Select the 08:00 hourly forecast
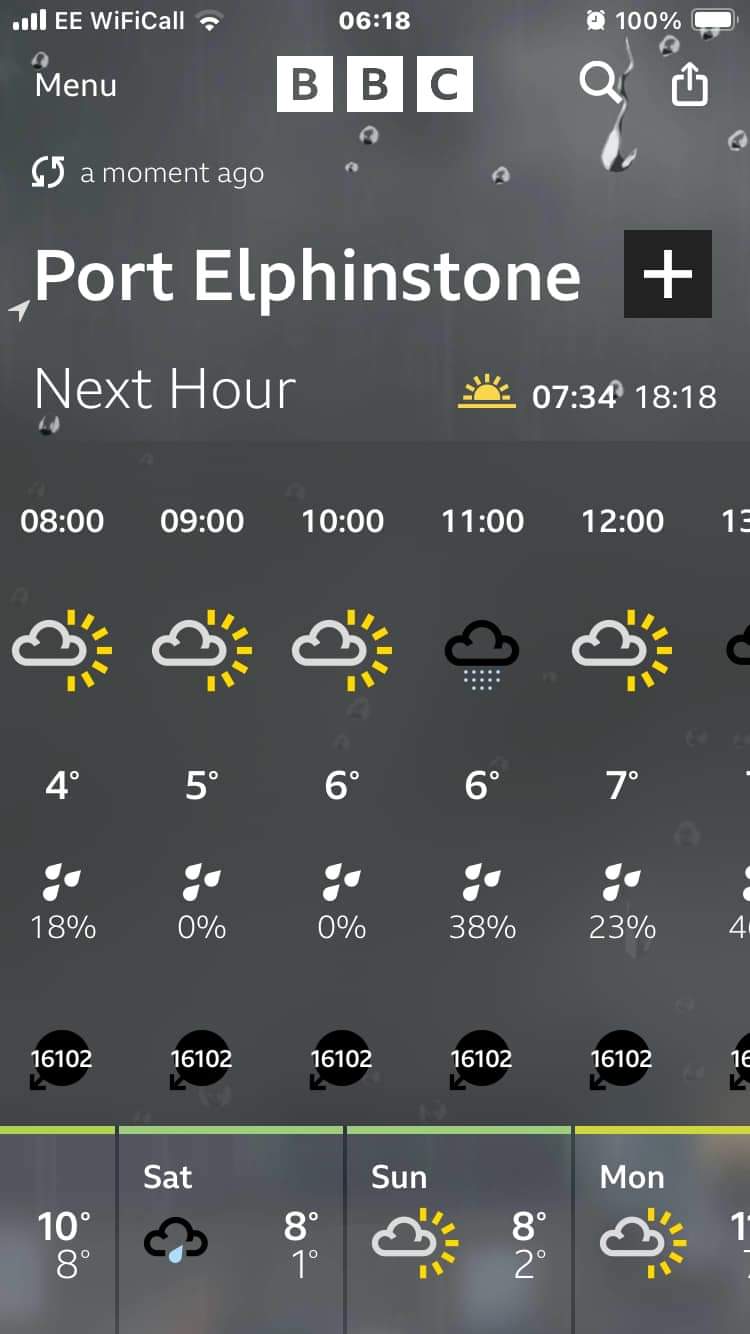 click(62, 790)
